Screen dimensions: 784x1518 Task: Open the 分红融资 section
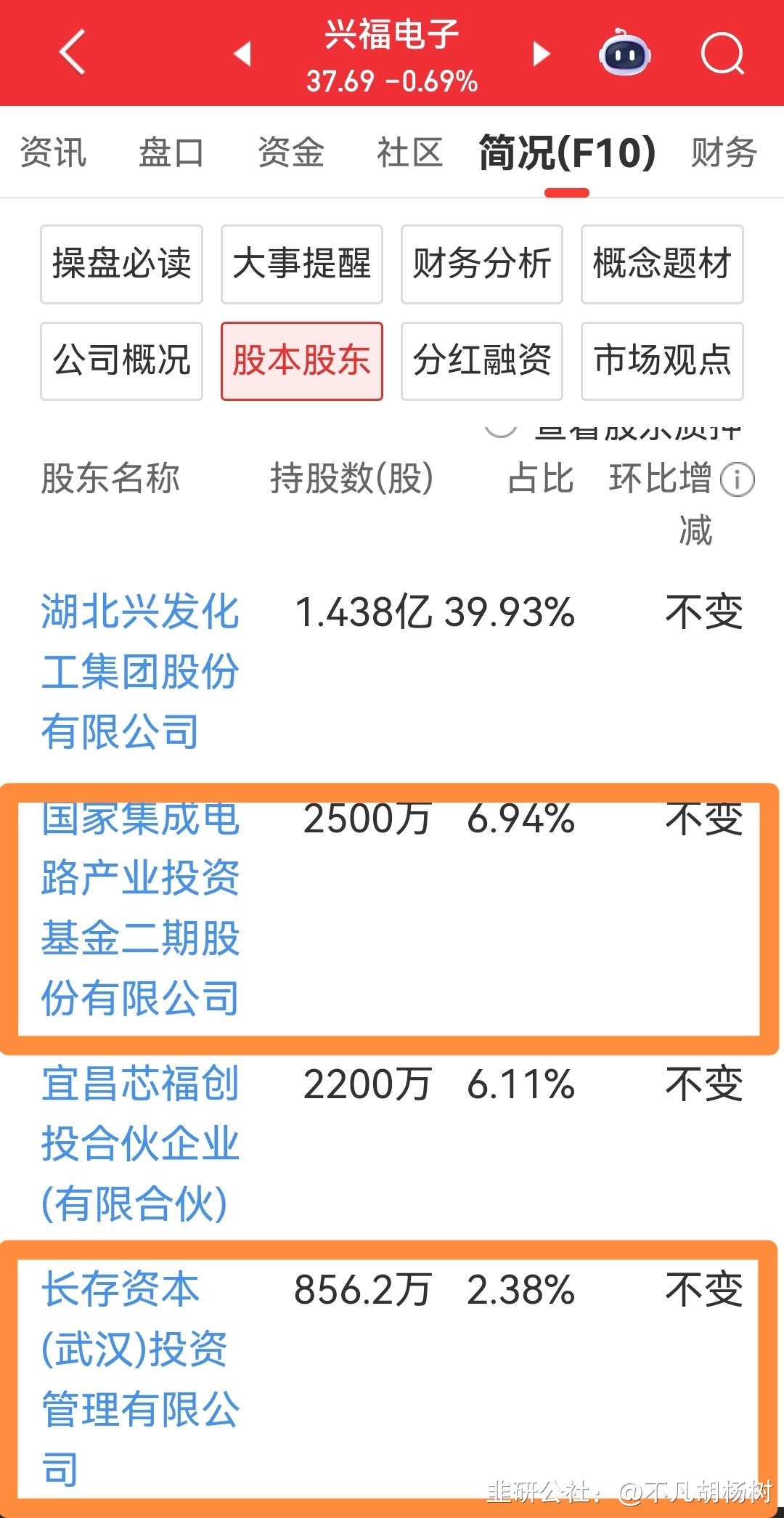coord(481,361)
